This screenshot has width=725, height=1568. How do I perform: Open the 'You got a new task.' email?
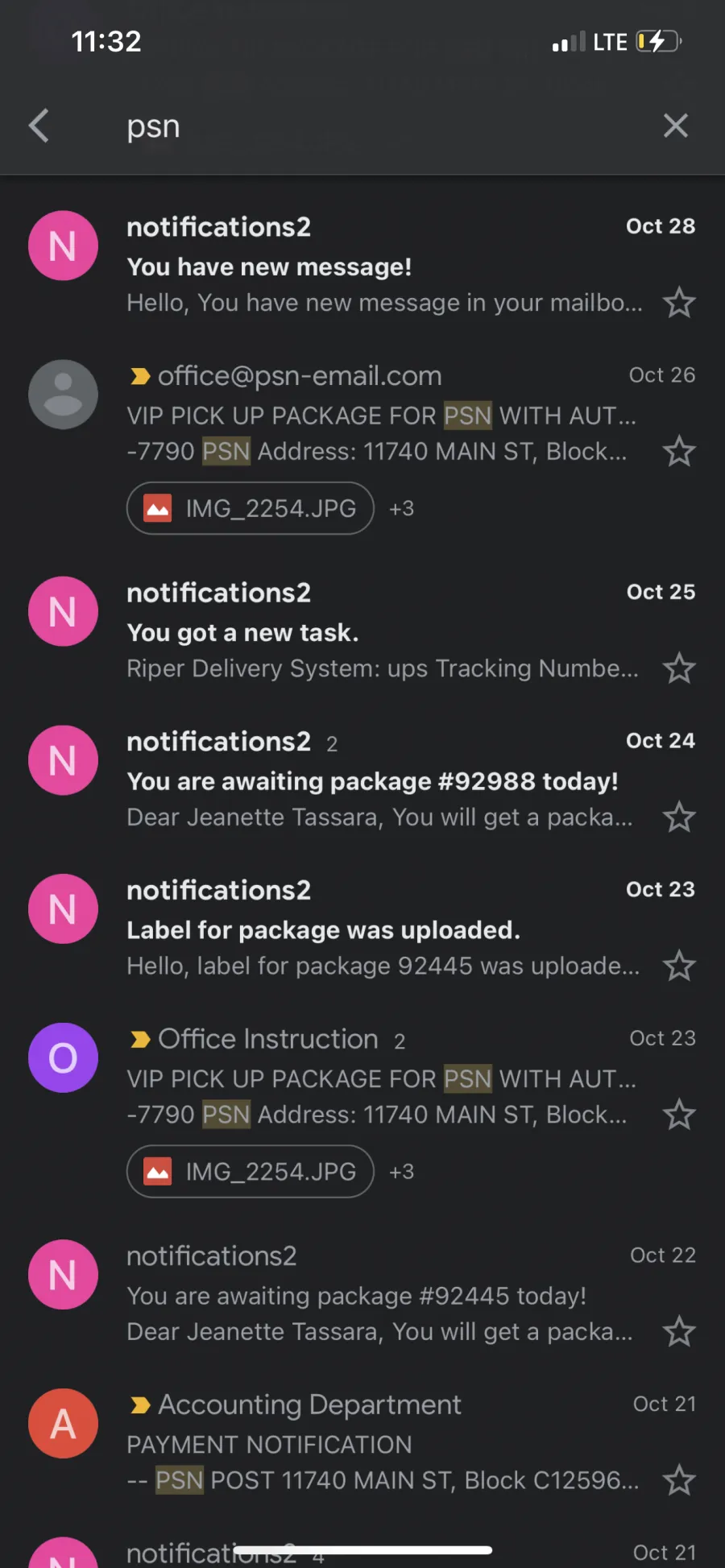(362, 631)
